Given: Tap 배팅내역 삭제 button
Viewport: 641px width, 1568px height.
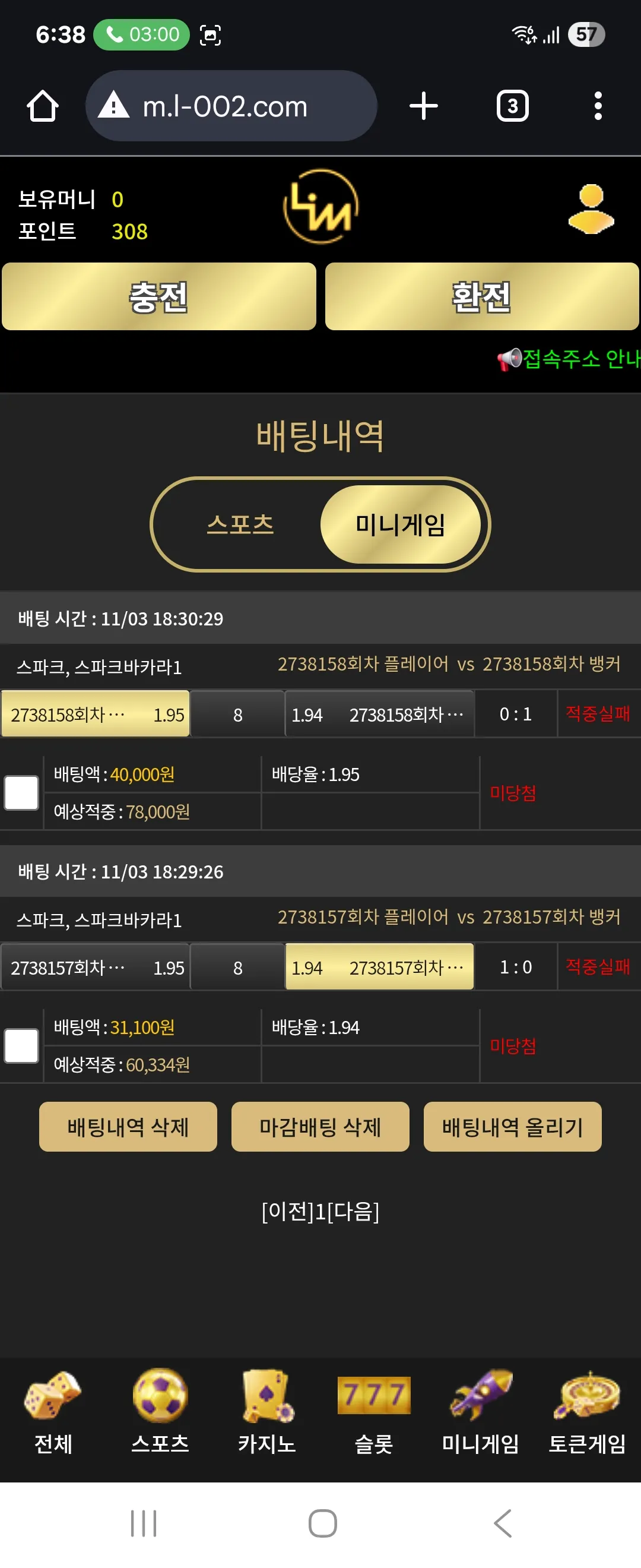Looking at the screenshot, I should click(128, 1127).
